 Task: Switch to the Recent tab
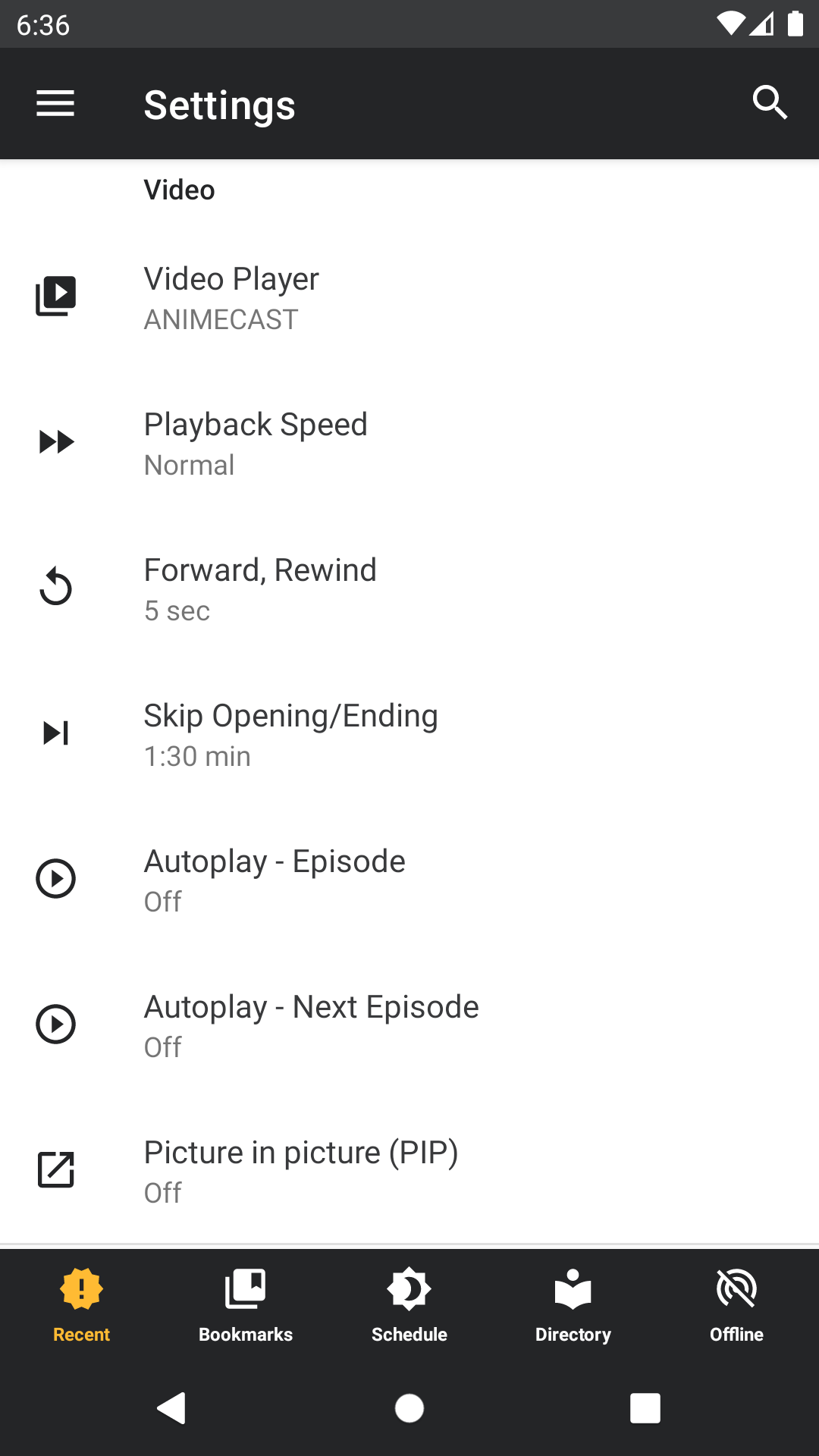[x=82, y=1304]
